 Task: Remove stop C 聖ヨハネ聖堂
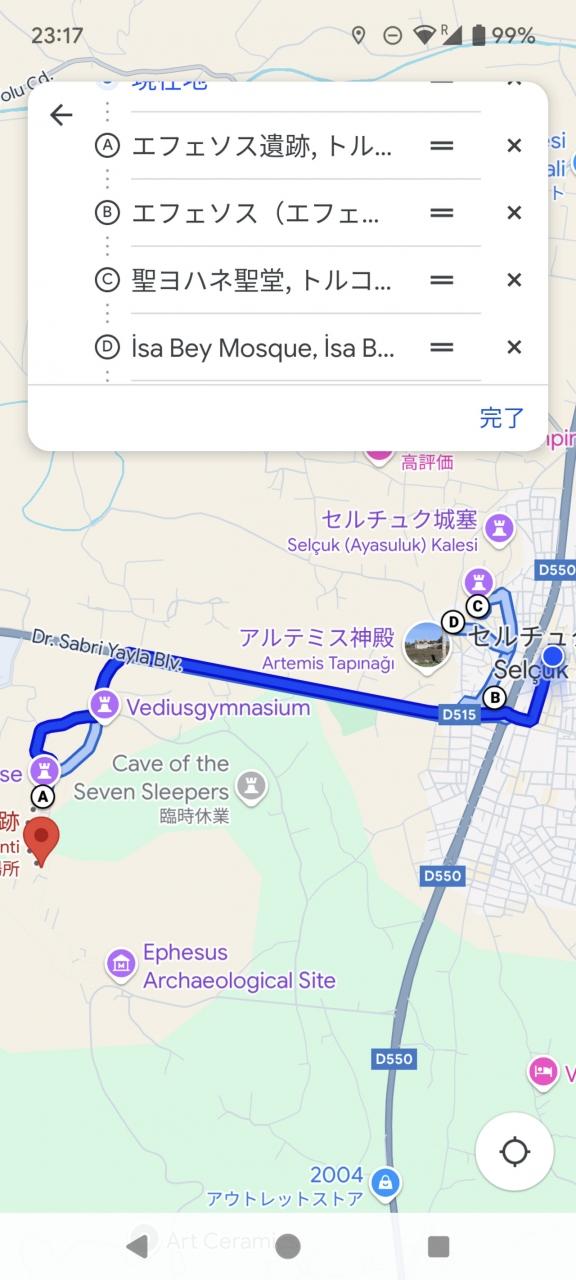pyautogui.click(x=514, y=280)
